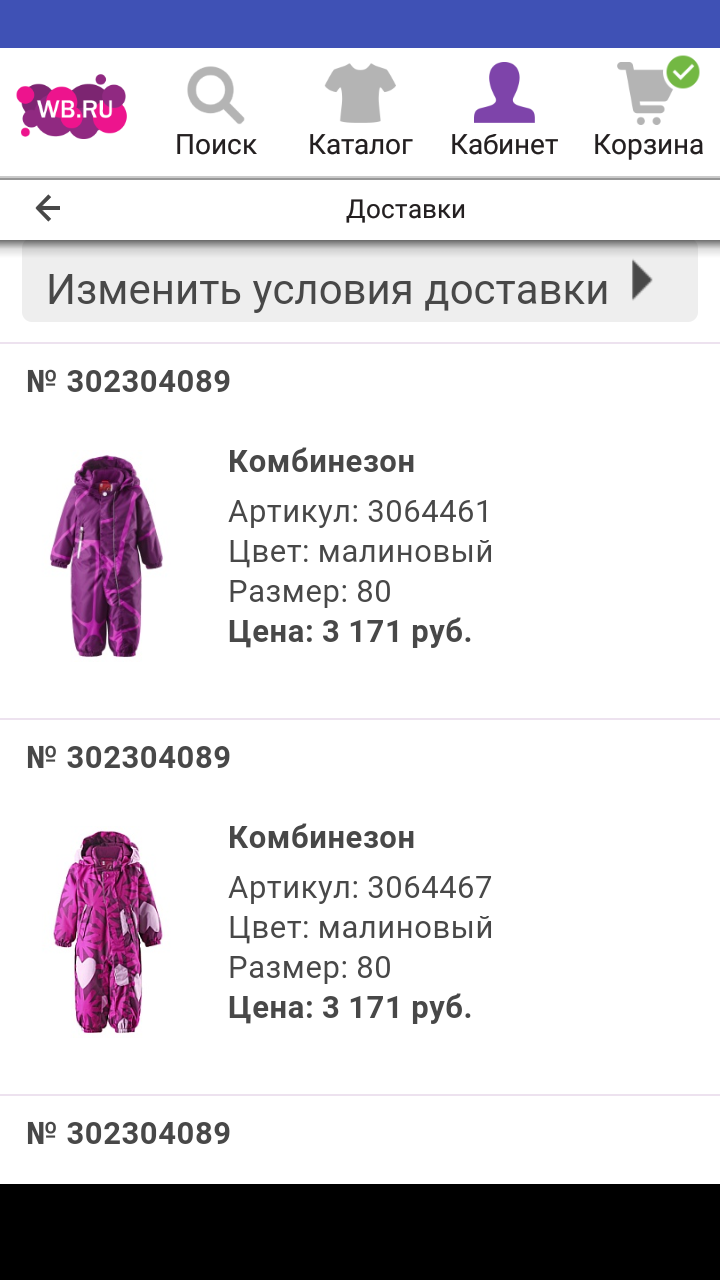The height and width of the screenshot is (1280, 720).
Task: Go back using the arrow icon
Action: [x=48, y=208]
